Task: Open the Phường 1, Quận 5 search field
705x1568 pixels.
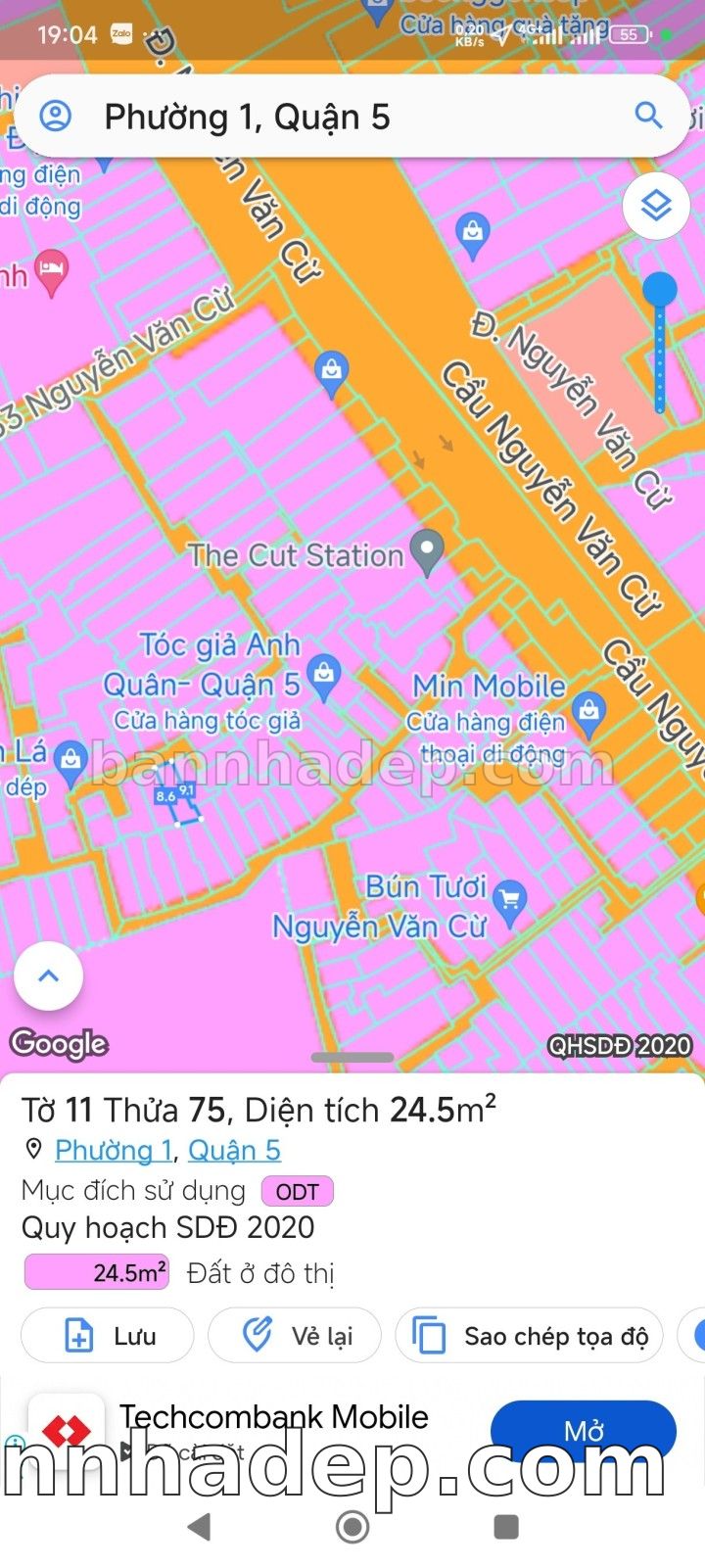Action: (x=333, y=117)
